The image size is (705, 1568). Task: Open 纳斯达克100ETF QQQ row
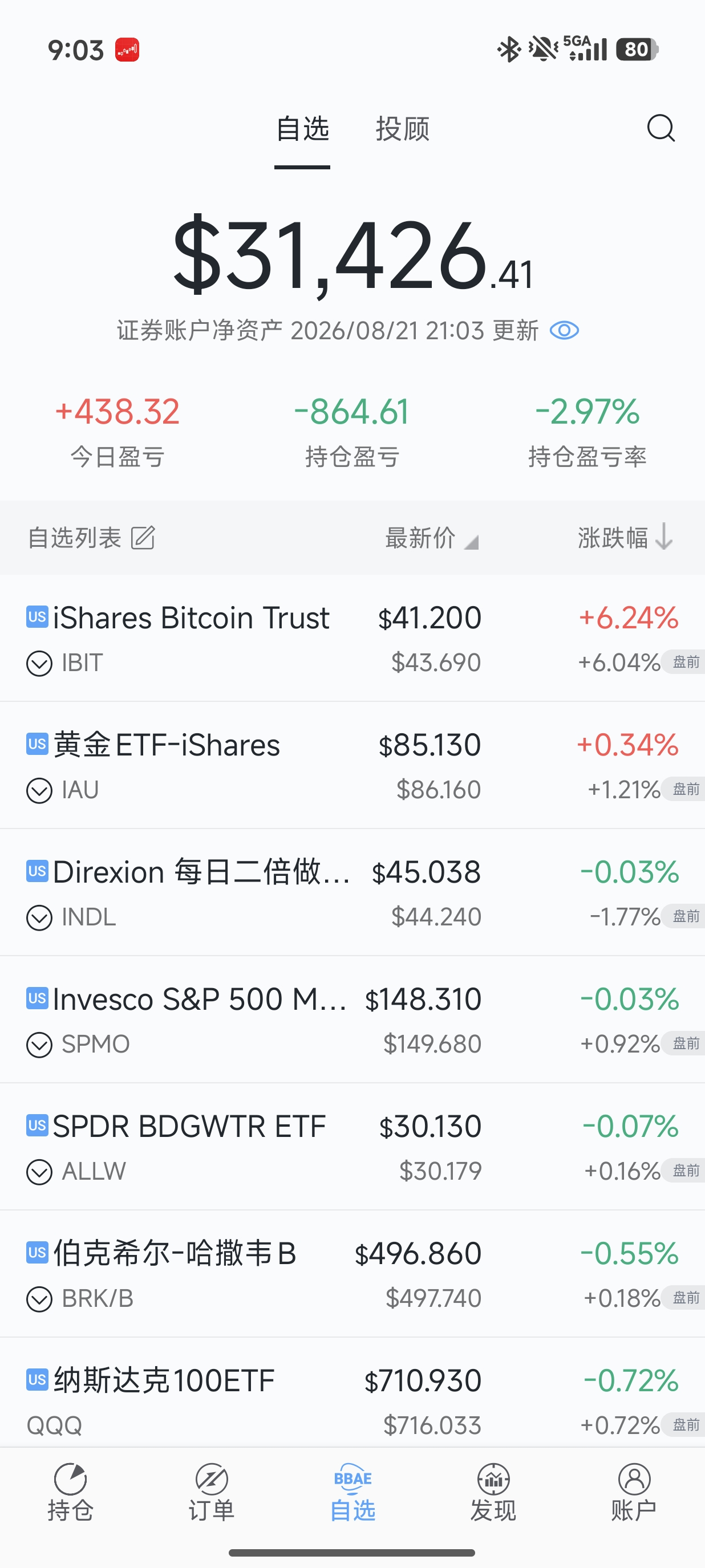pos(352,1394)
